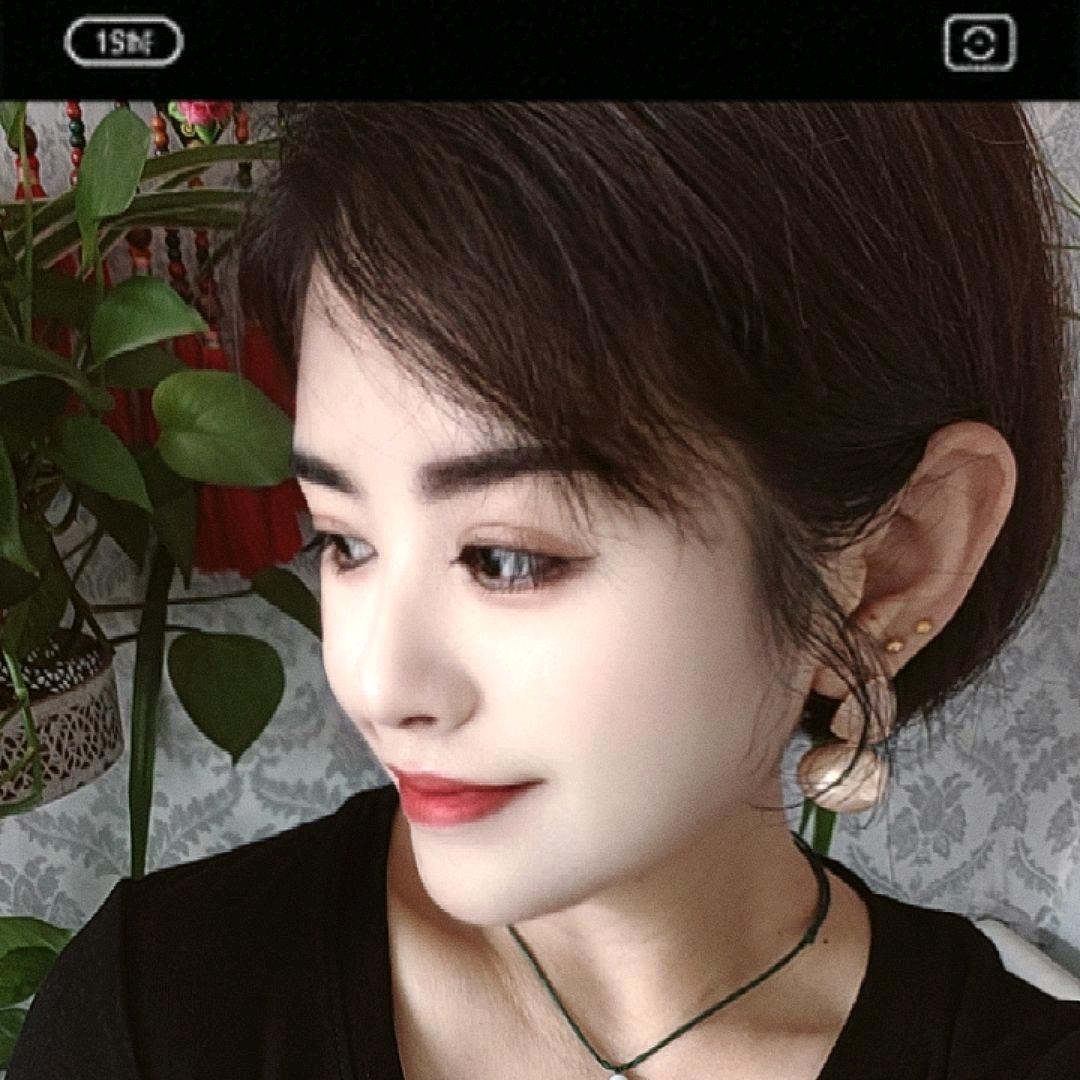The height and width of the screenshot is (1080, 1080).
Task: Flip to the other camera
Action: 979,44
